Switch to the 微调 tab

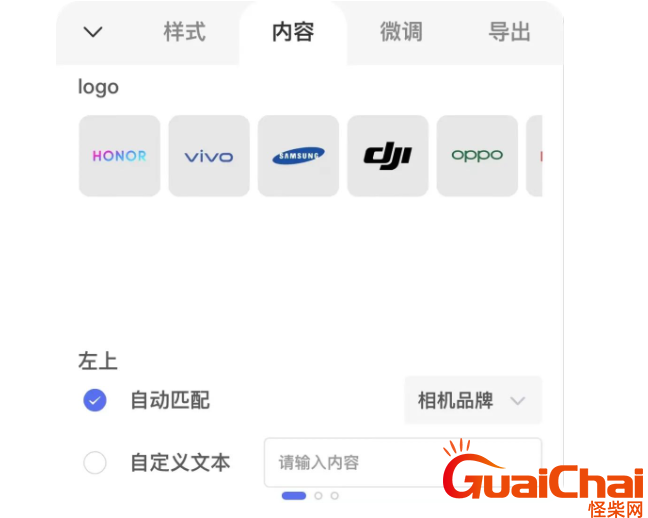400,32
